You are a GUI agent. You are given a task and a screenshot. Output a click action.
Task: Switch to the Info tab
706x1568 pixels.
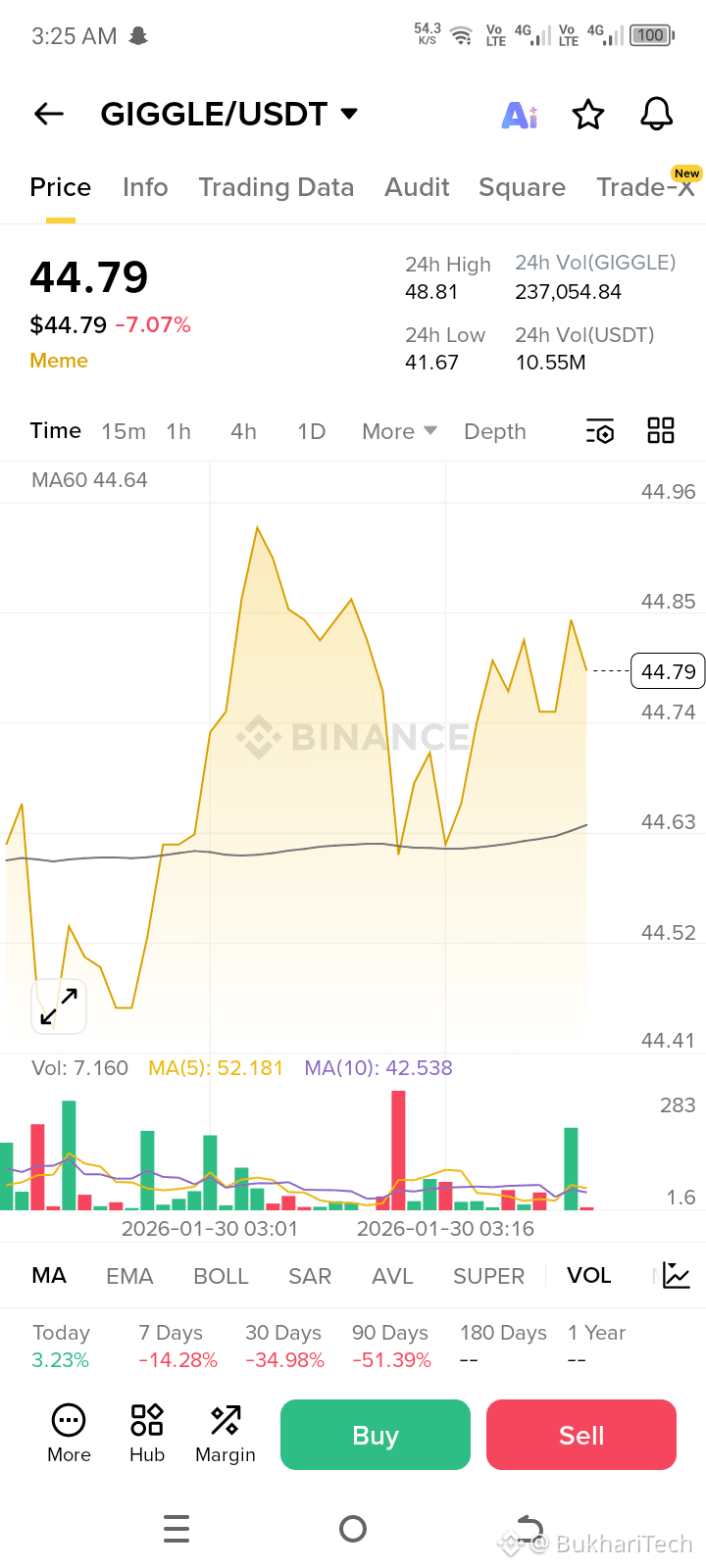(145, 187)
